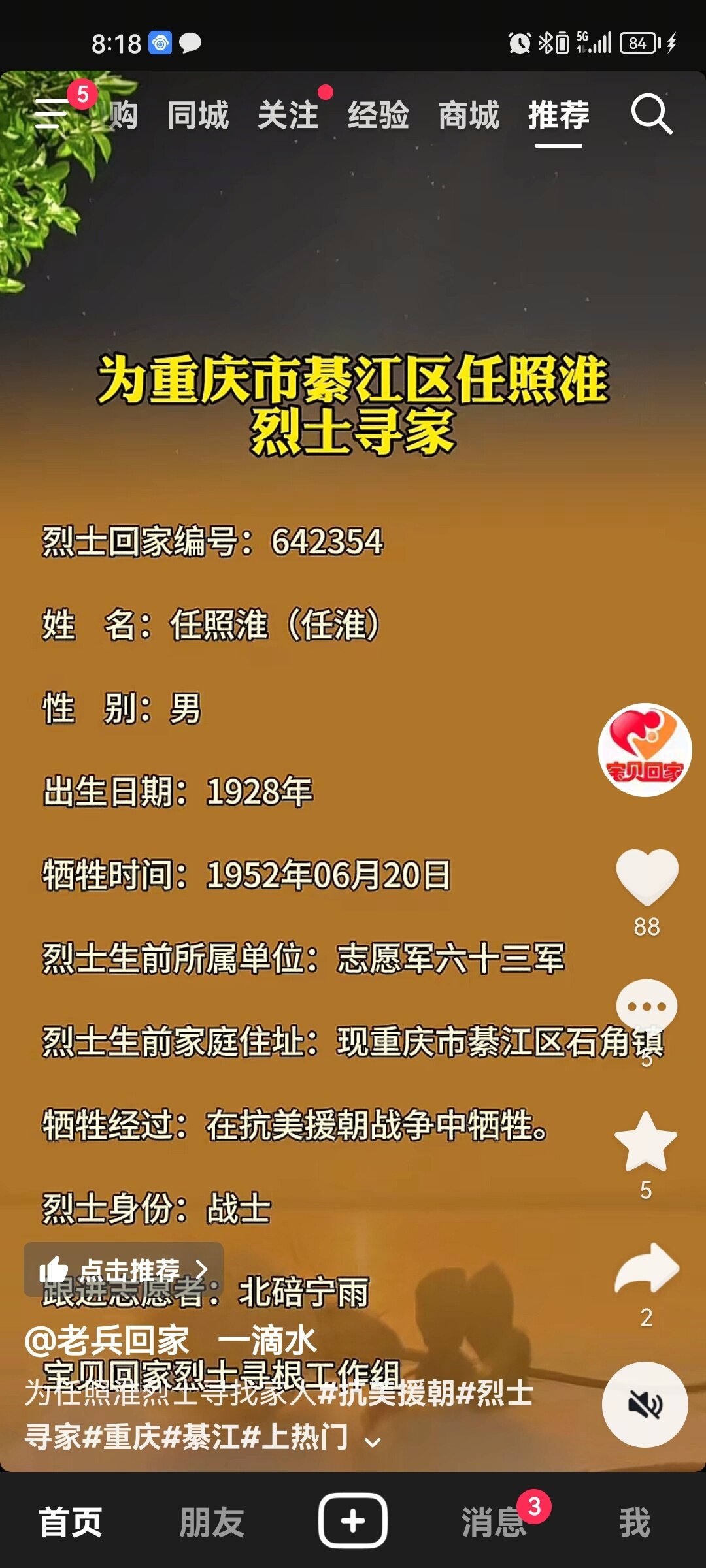The image size is (706, 1568).
Task: Like this video with the heart
Action: 647,877
